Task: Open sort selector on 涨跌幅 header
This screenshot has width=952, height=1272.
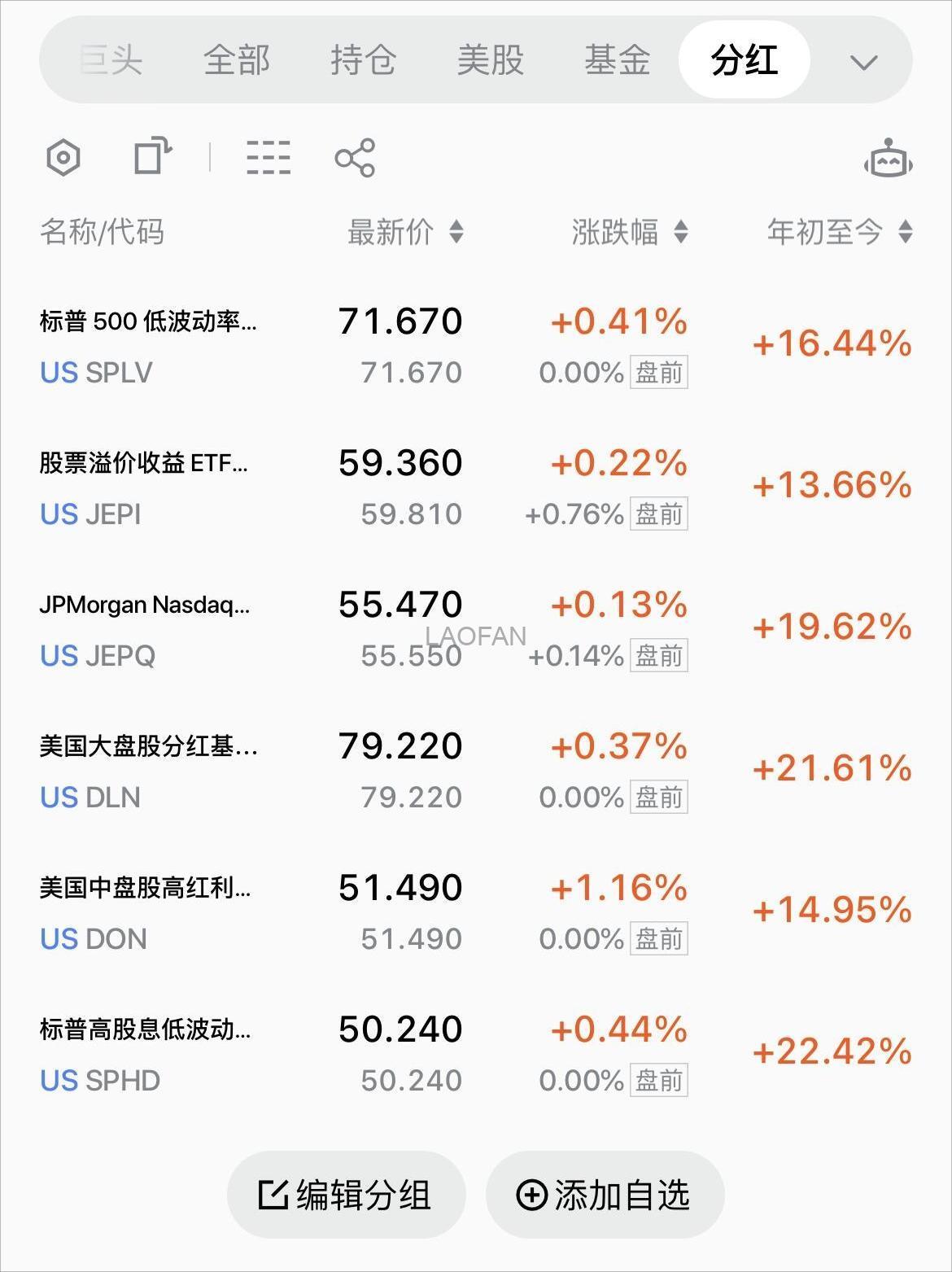Action: 679,233
